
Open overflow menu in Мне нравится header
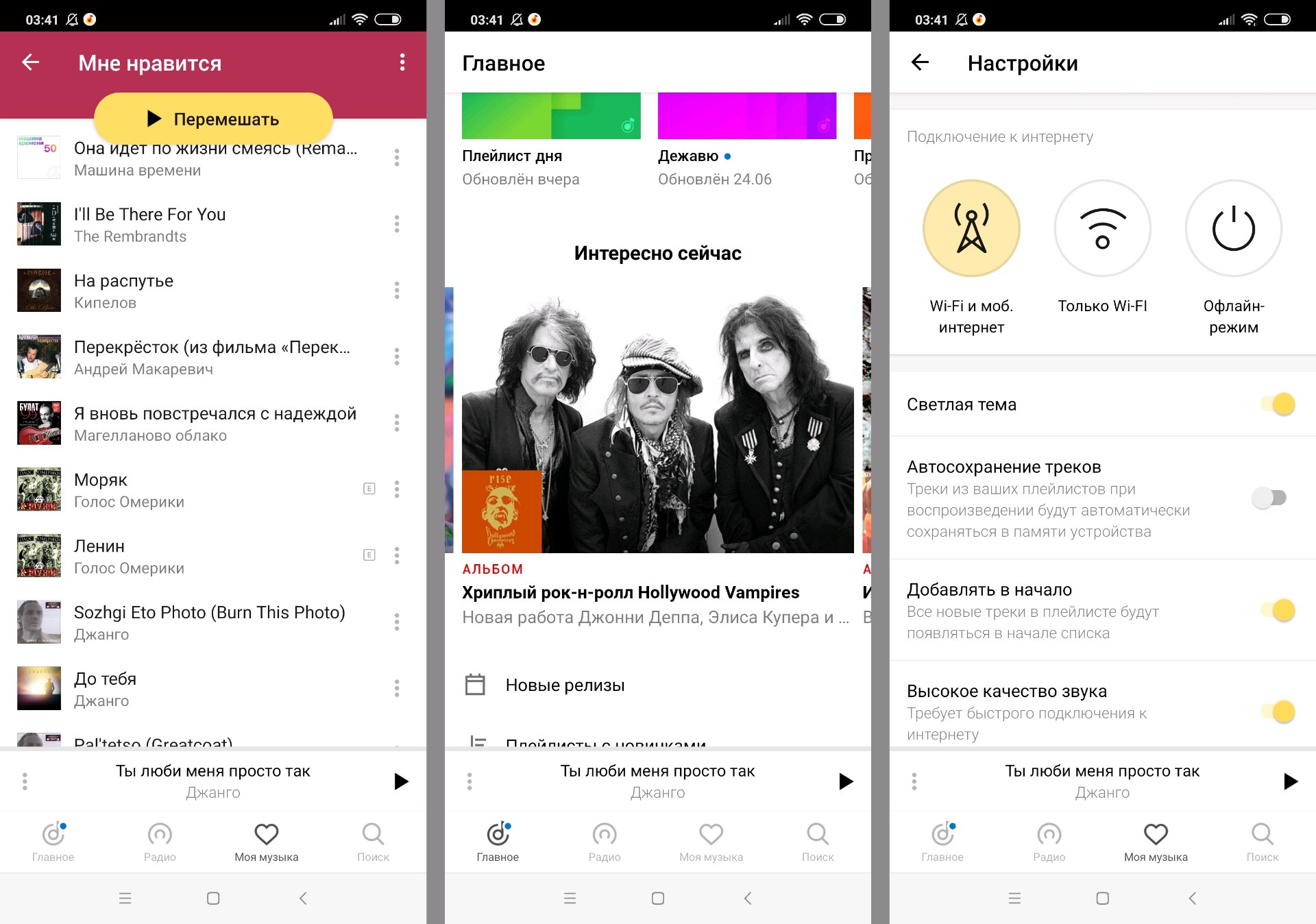(402, 62)
